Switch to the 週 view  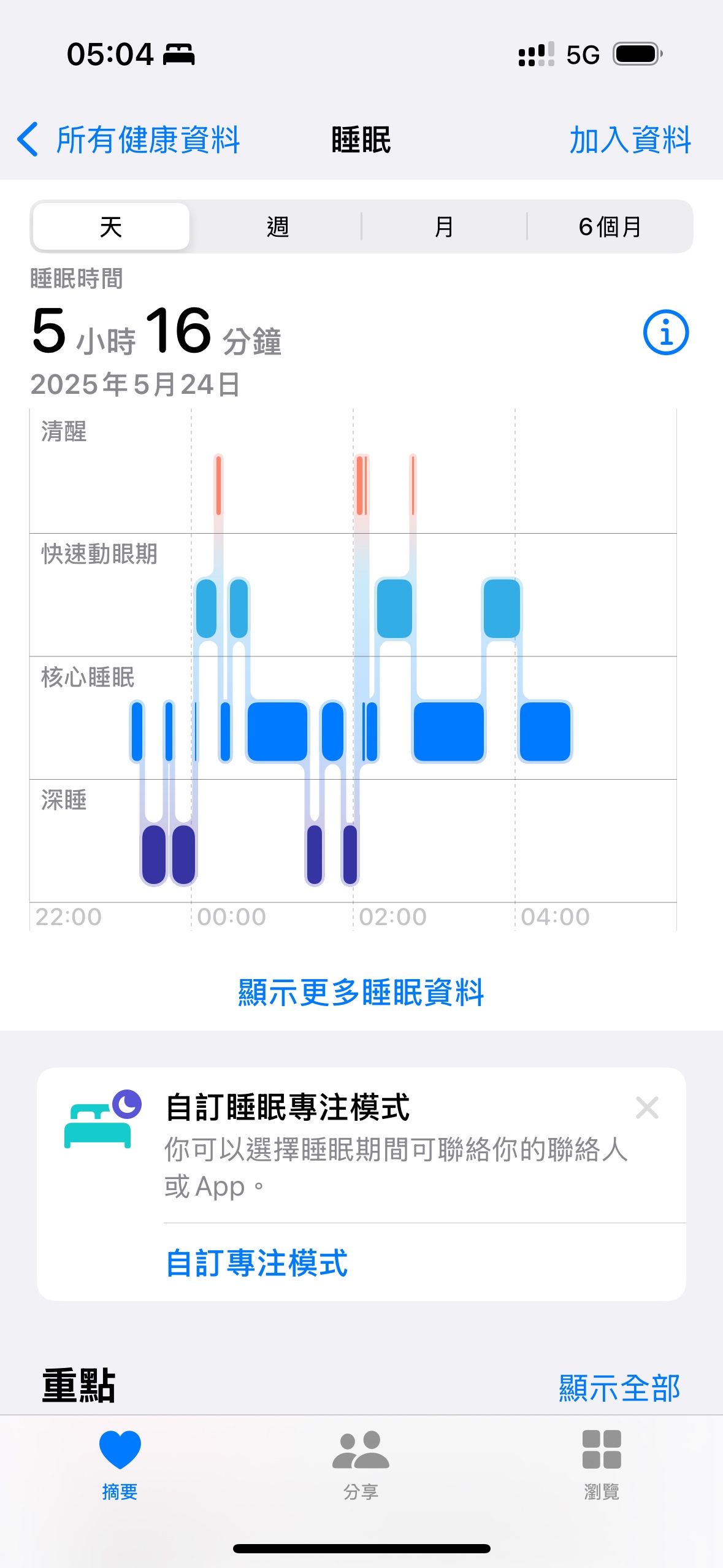click(278, 227)
